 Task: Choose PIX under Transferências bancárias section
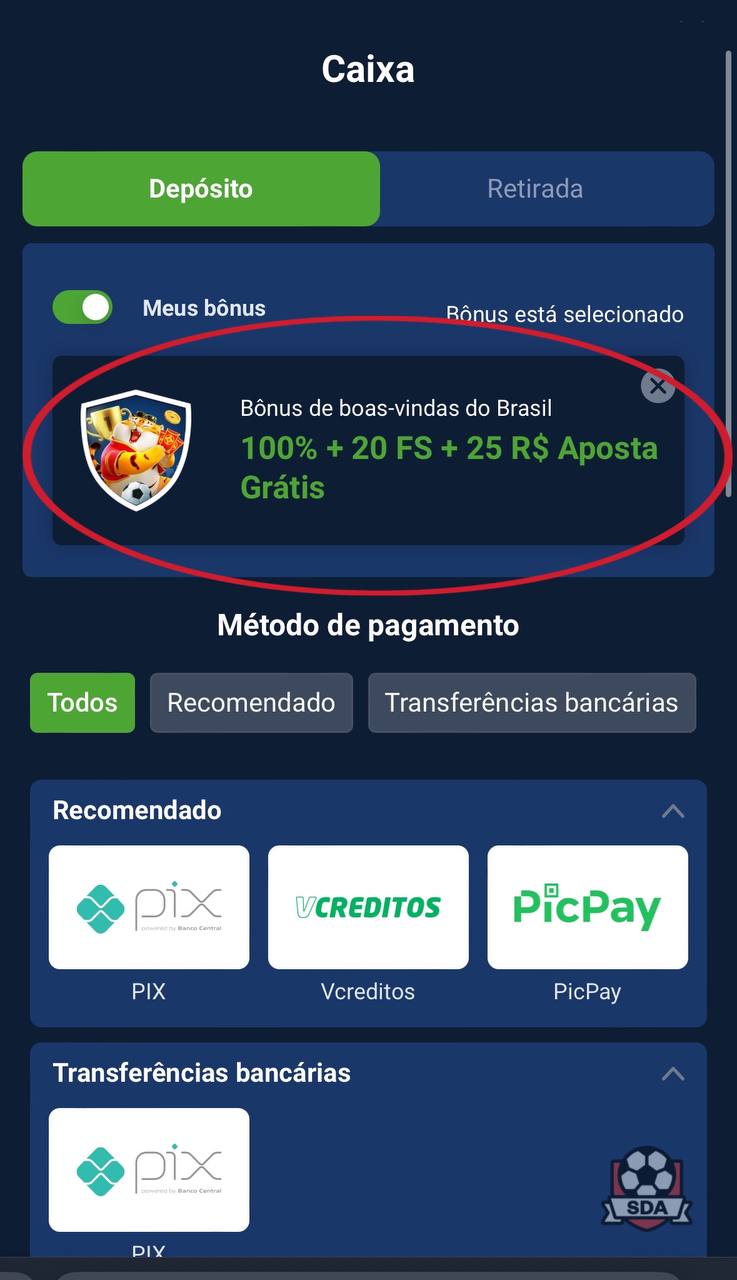coord(149,1169)
